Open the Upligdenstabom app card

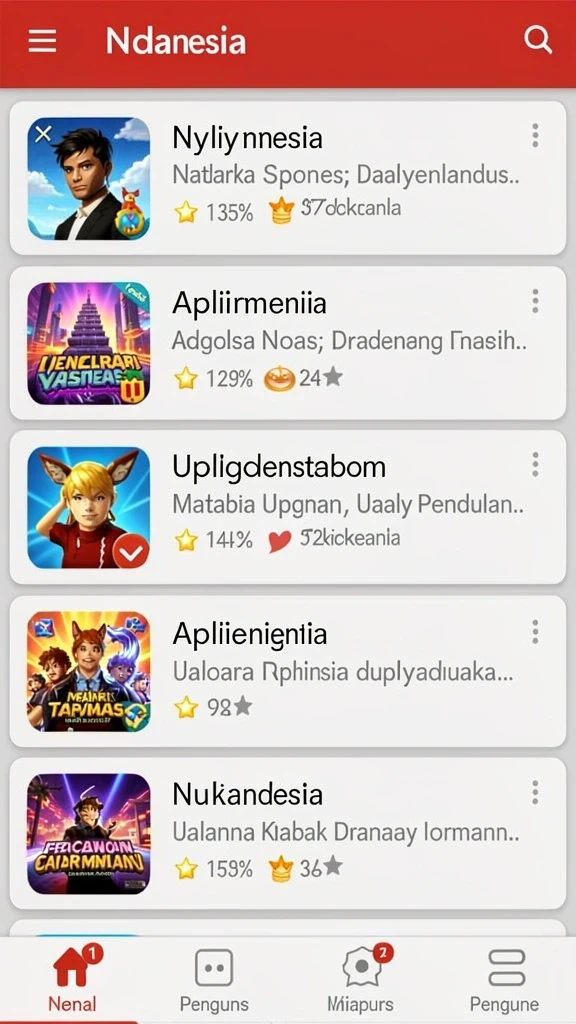(x=288, y=507)
